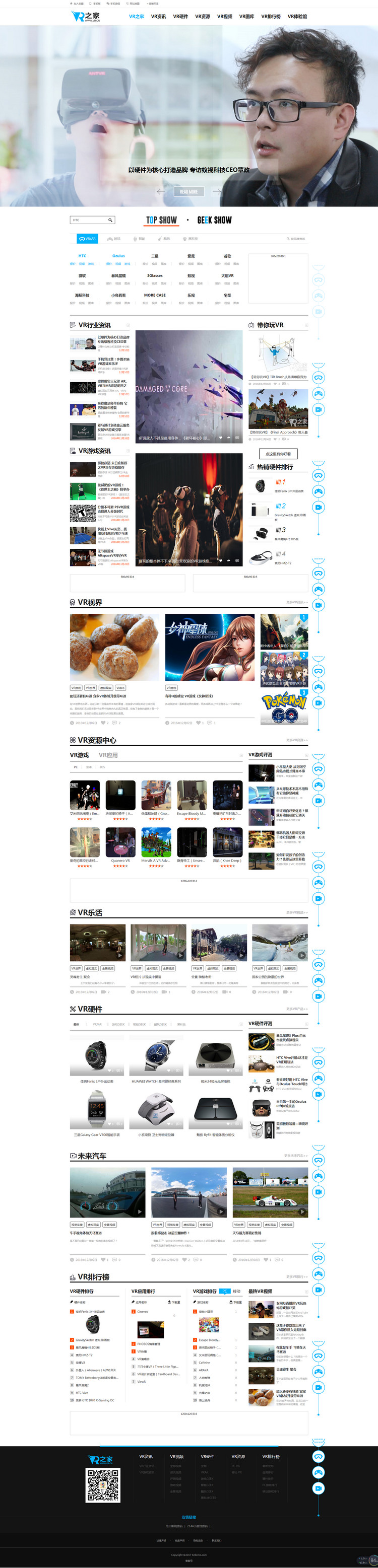Viewport: 378px width, 1568px height.
Task: Open the DAMAGED CORE featured article image
Action: coord(189,386)
